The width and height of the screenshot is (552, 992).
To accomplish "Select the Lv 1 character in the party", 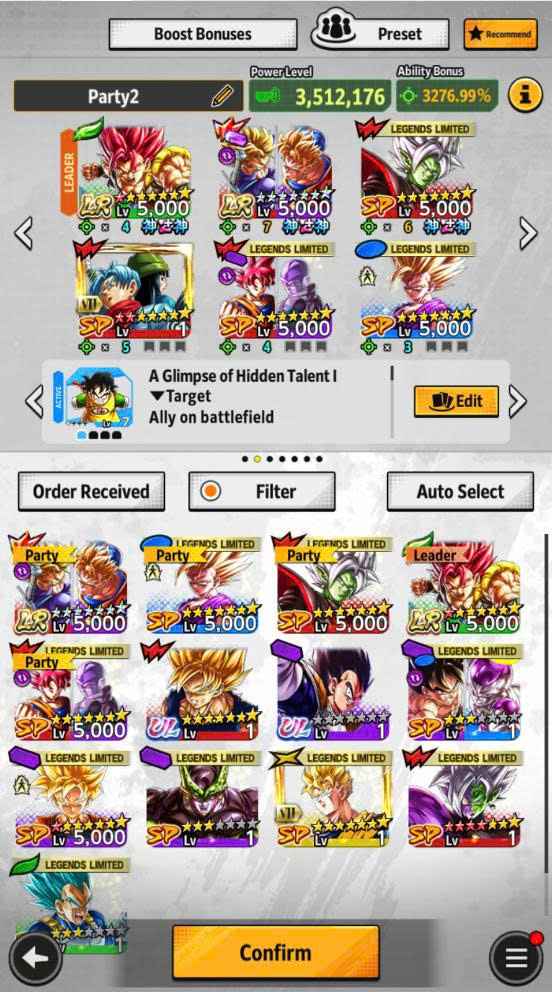I will pos(135,292).
